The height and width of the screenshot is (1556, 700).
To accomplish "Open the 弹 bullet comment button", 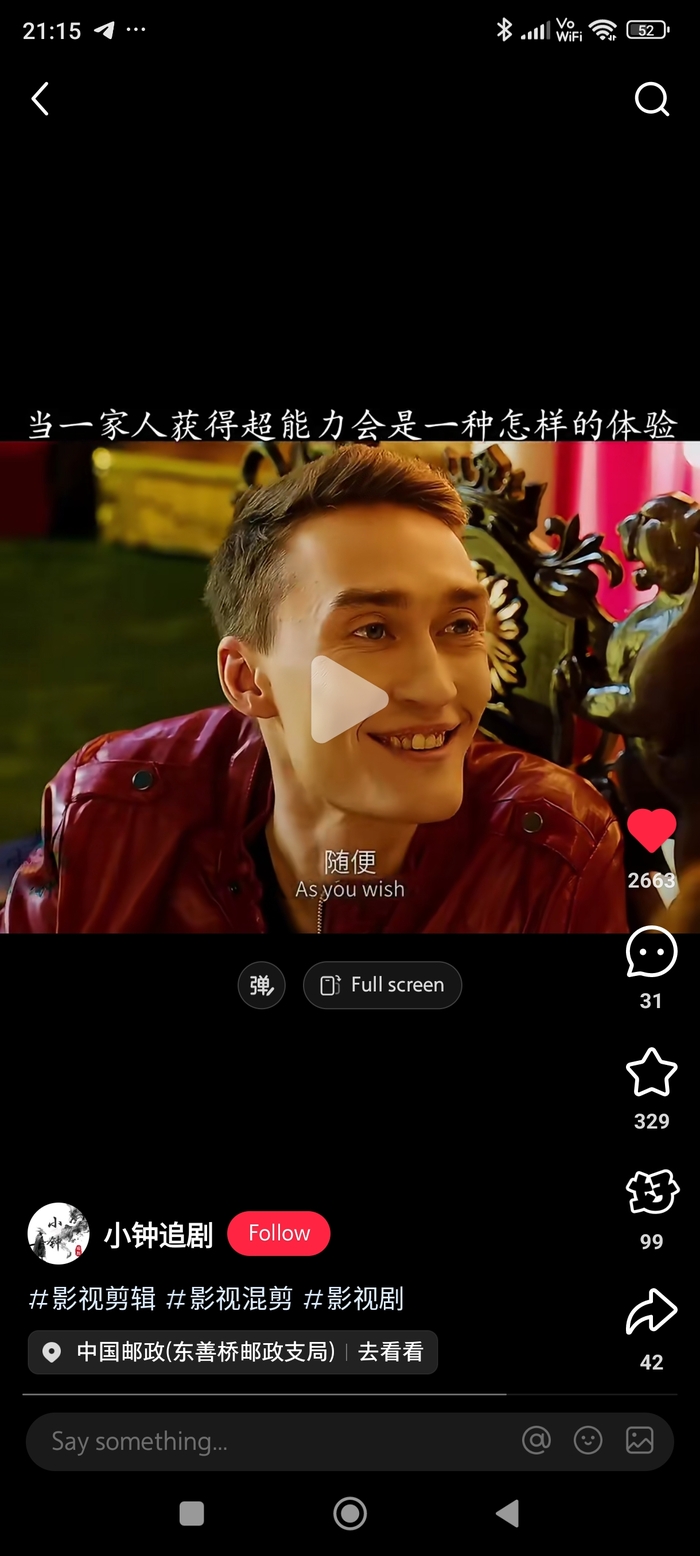I will point(261,985).
